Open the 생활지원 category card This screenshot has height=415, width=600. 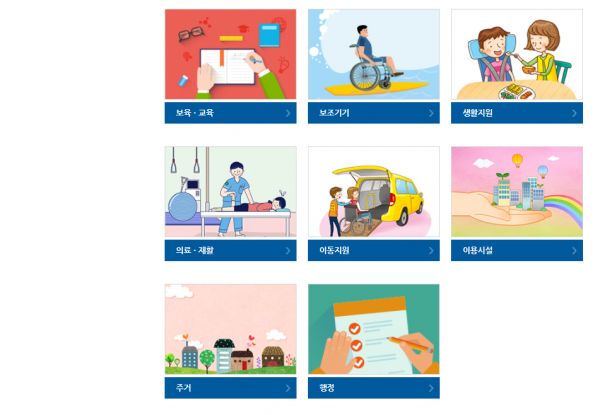click(x=516, y=66)
